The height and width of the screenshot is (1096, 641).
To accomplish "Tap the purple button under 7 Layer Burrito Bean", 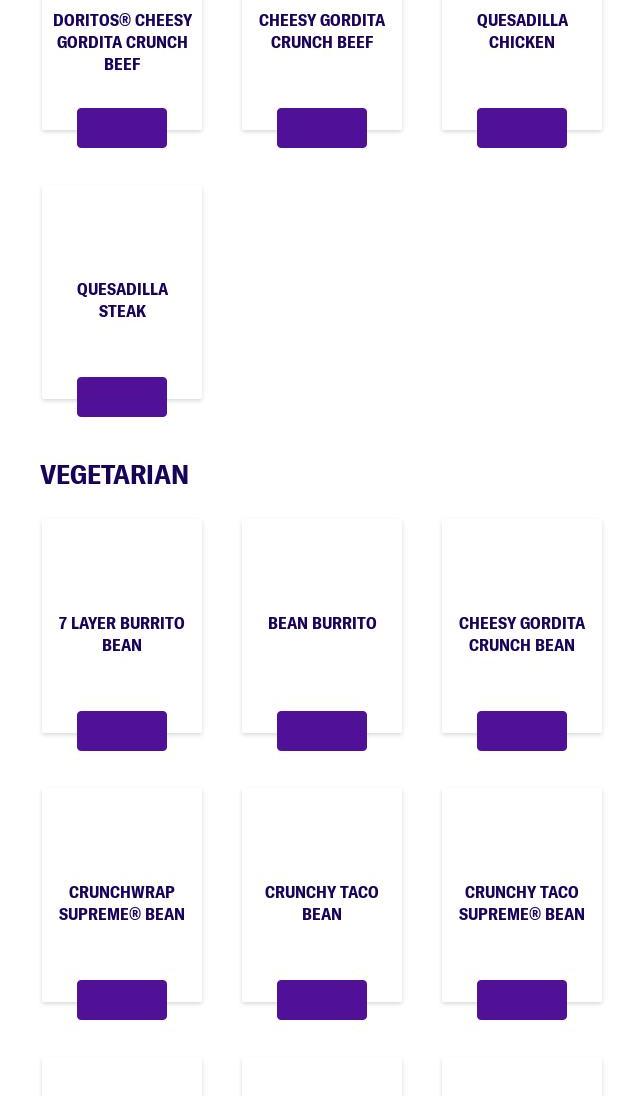I will [x=122, y=731].
